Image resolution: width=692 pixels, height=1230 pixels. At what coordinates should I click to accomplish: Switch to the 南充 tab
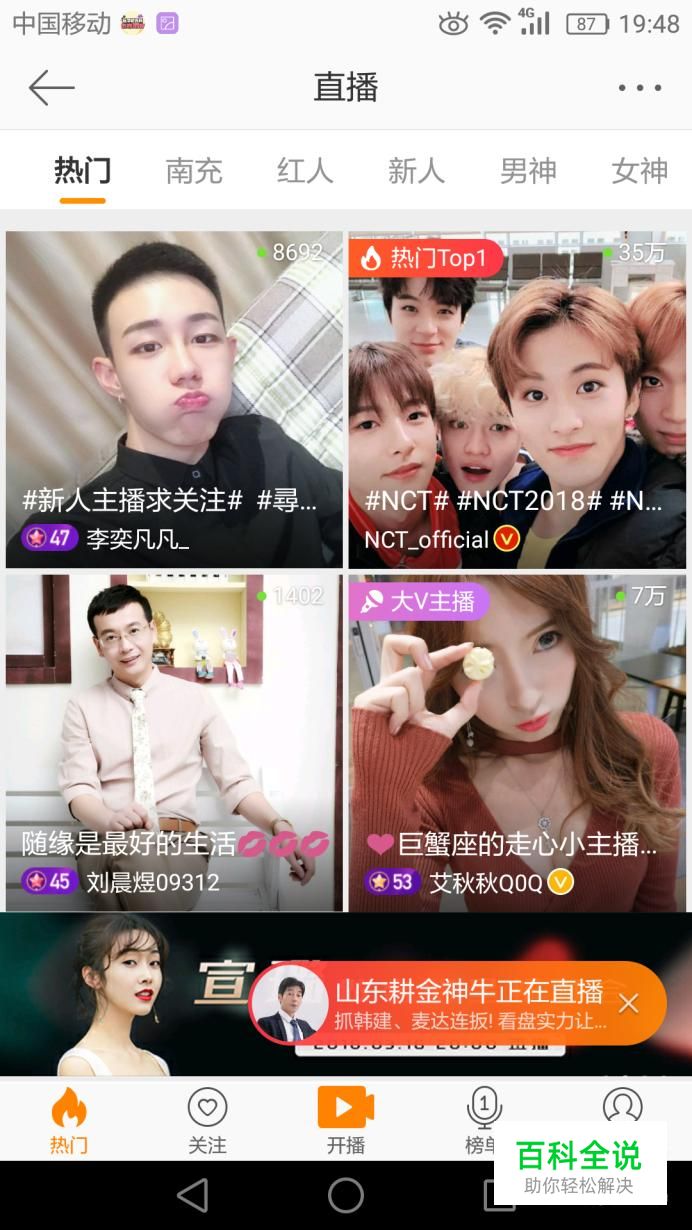tap(194, 171)
